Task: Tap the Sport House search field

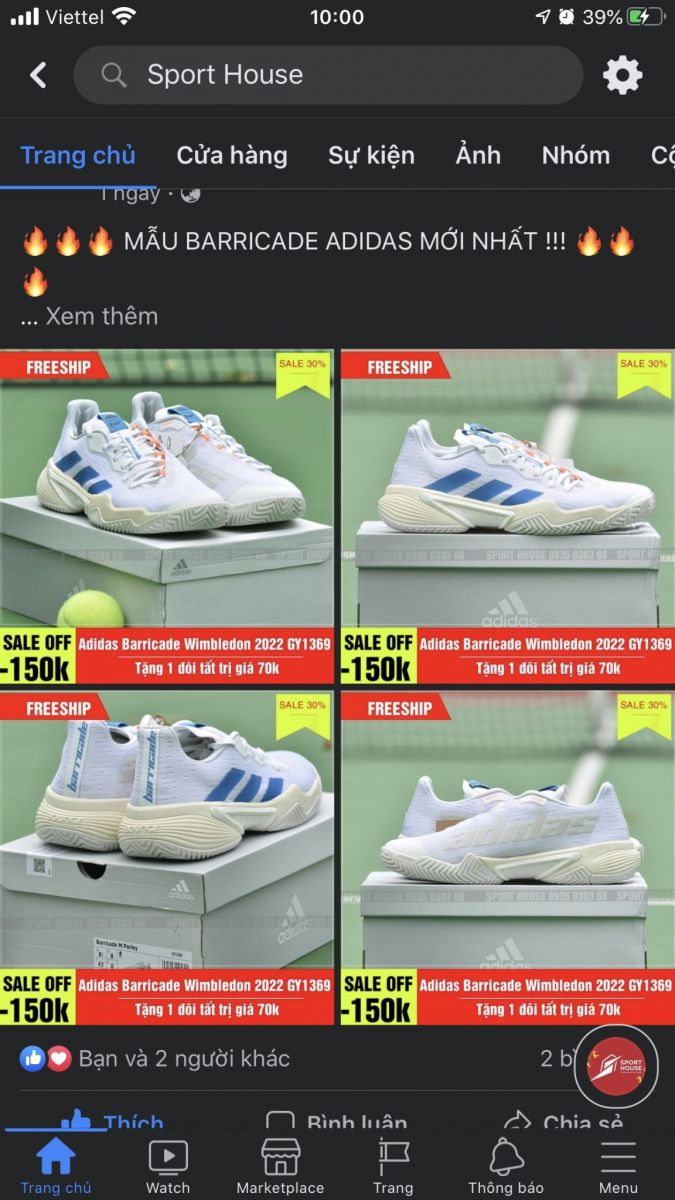Action: tap(328, 75)
